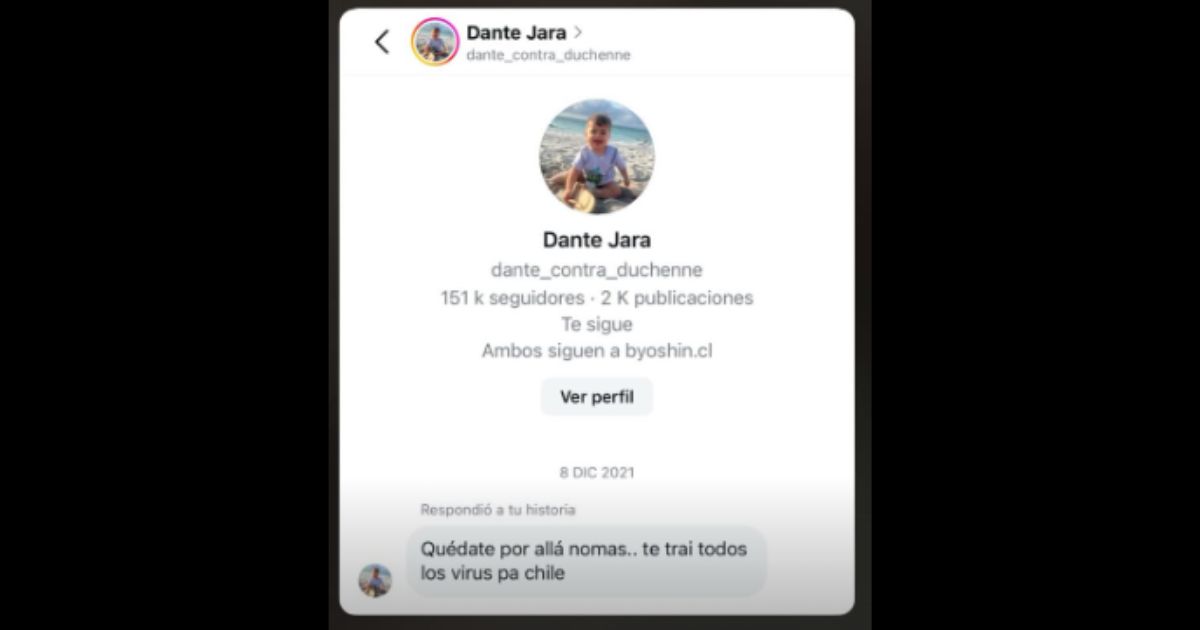This screenshot has width=1200, height=630.
Task: Tap the Ver perfil button
Action: click(596, 397)
